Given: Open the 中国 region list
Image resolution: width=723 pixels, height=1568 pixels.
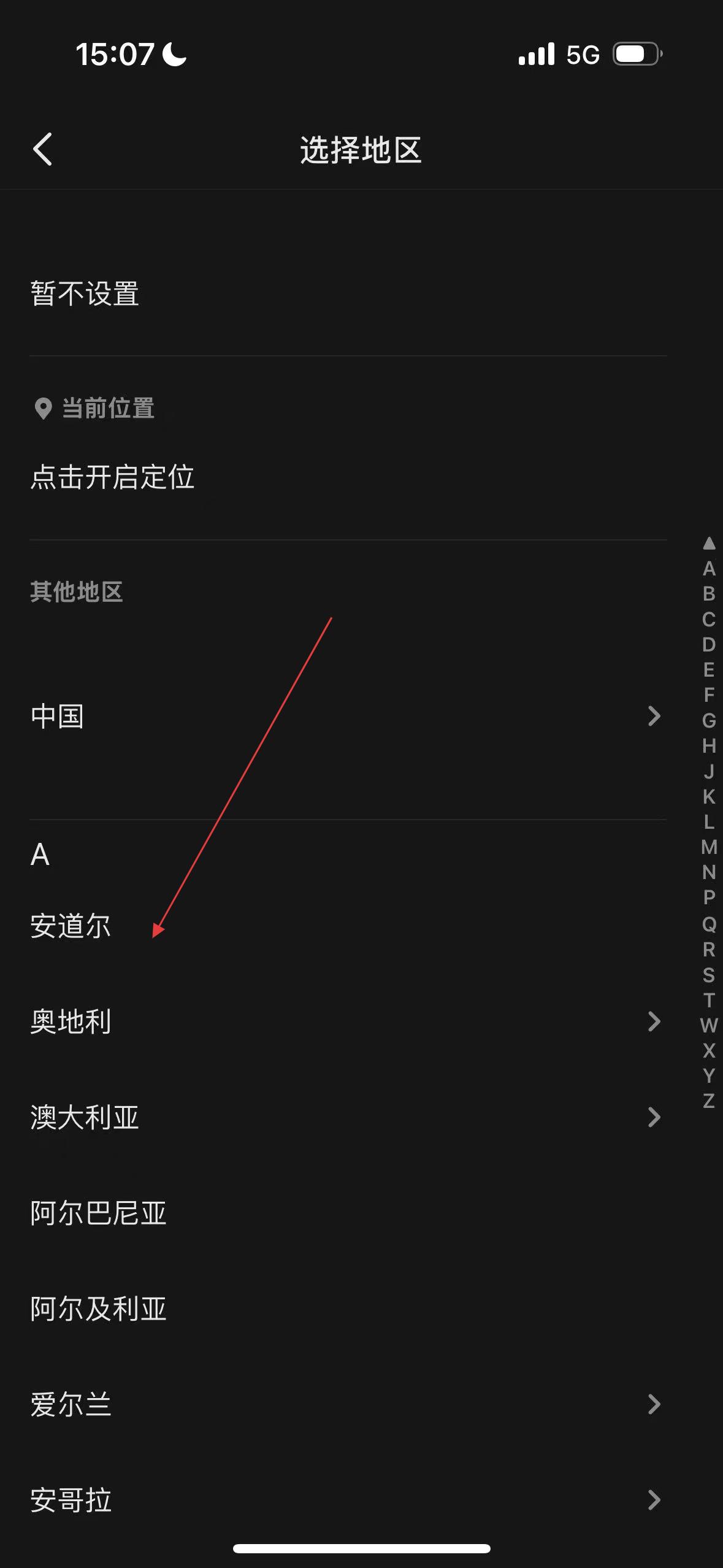Looking at the screenshot, I should pos(348,716).
